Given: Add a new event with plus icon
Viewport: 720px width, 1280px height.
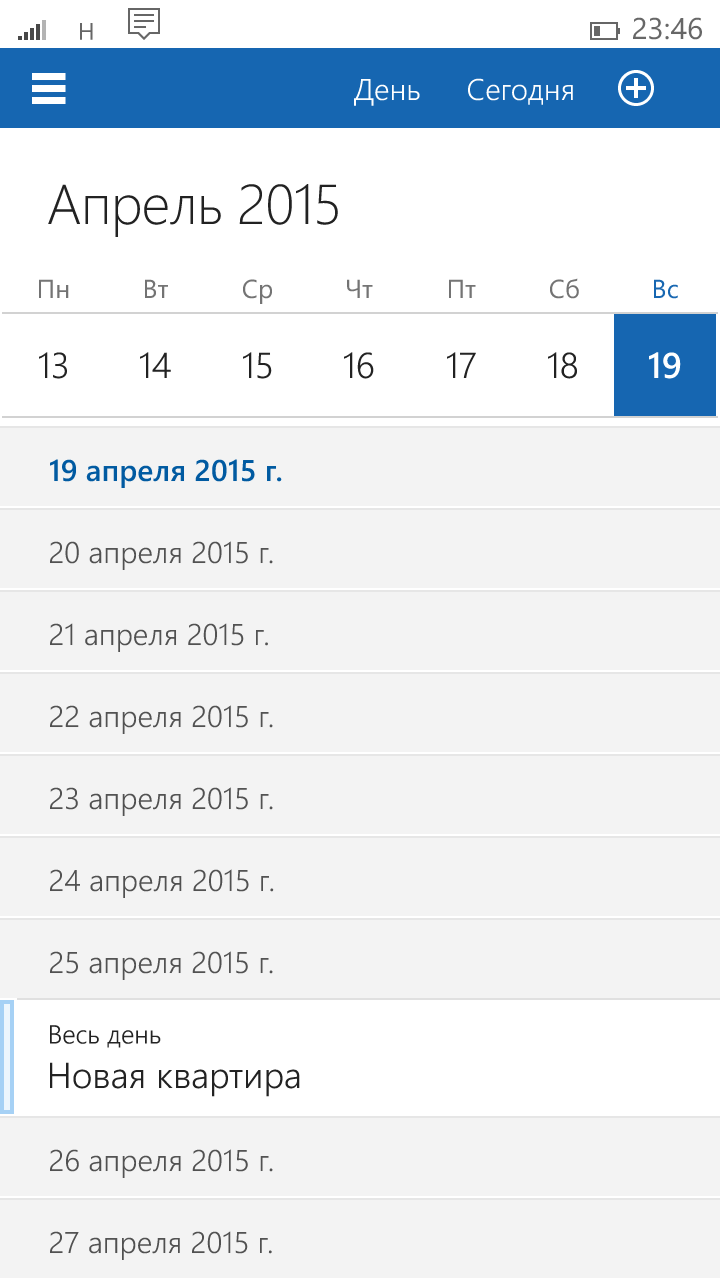Looking at the screenshot, I should (x=636, y=89).
